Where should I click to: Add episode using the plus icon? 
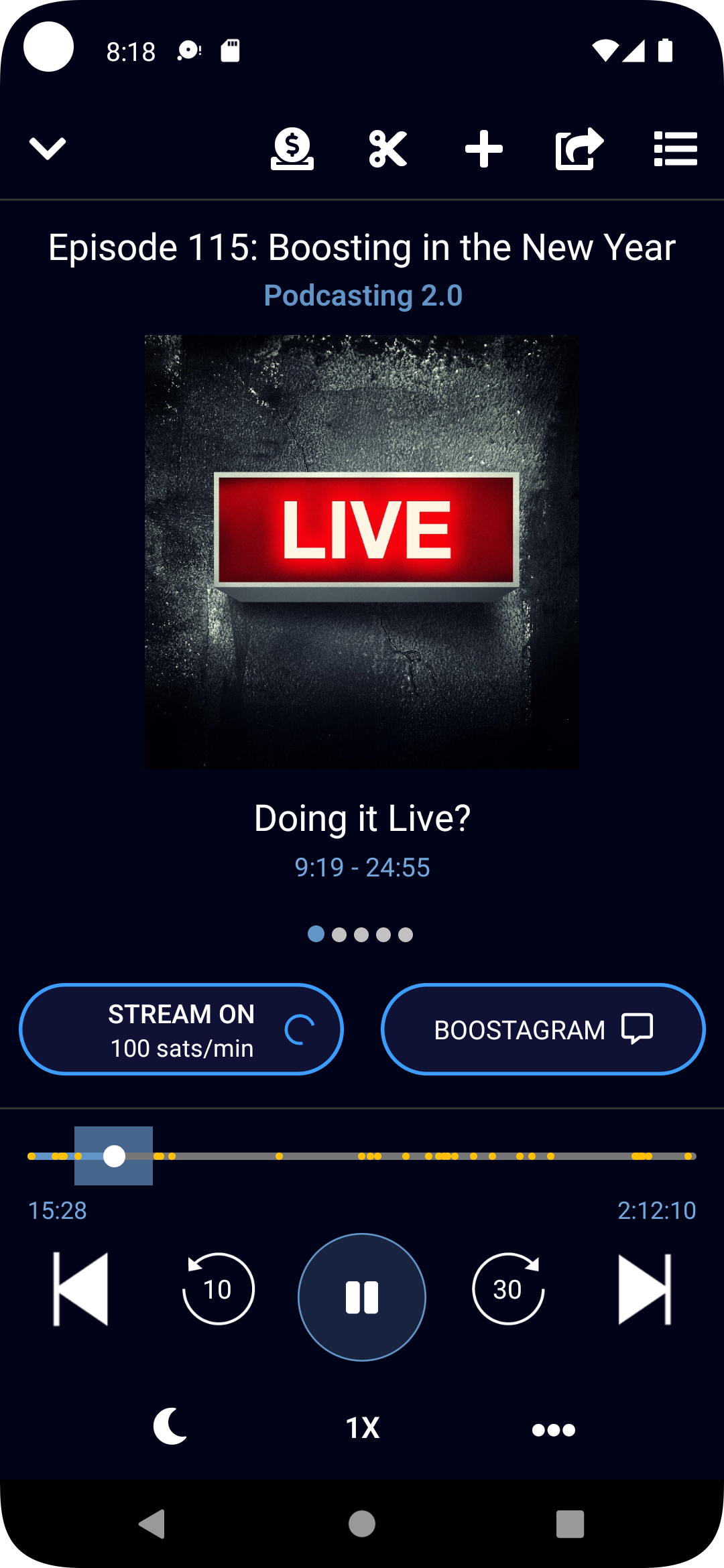484,149
